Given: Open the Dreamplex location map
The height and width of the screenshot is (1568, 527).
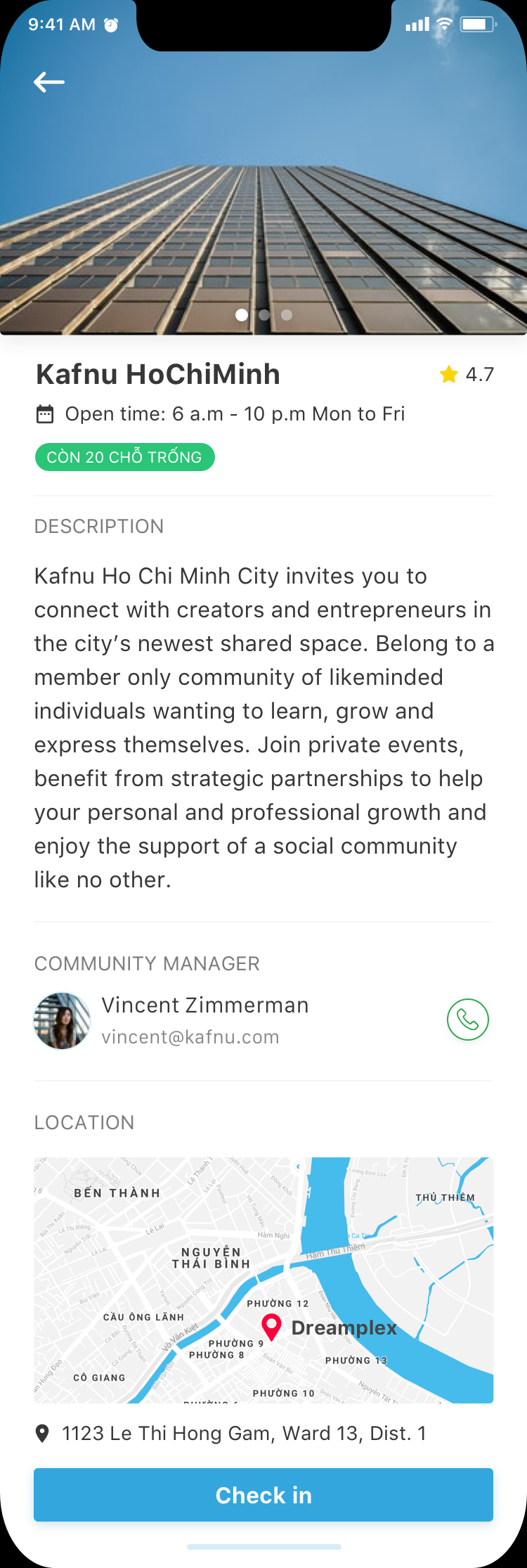Looking at the screenshot, I should (x=263, y=1280).
